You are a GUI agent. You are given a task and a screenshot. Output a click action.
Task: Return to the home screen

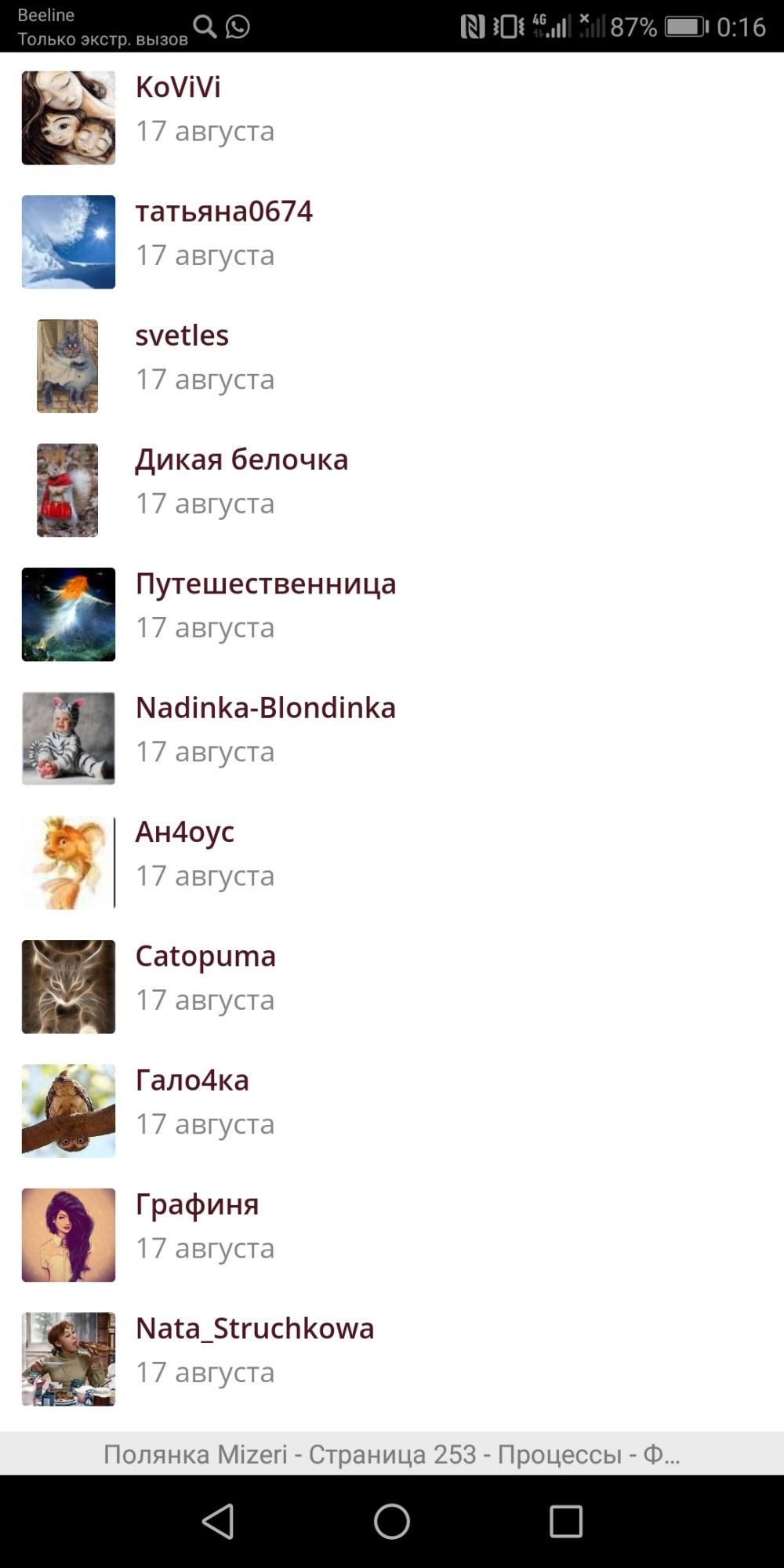pyautogui.click(x=392, y=1522)
